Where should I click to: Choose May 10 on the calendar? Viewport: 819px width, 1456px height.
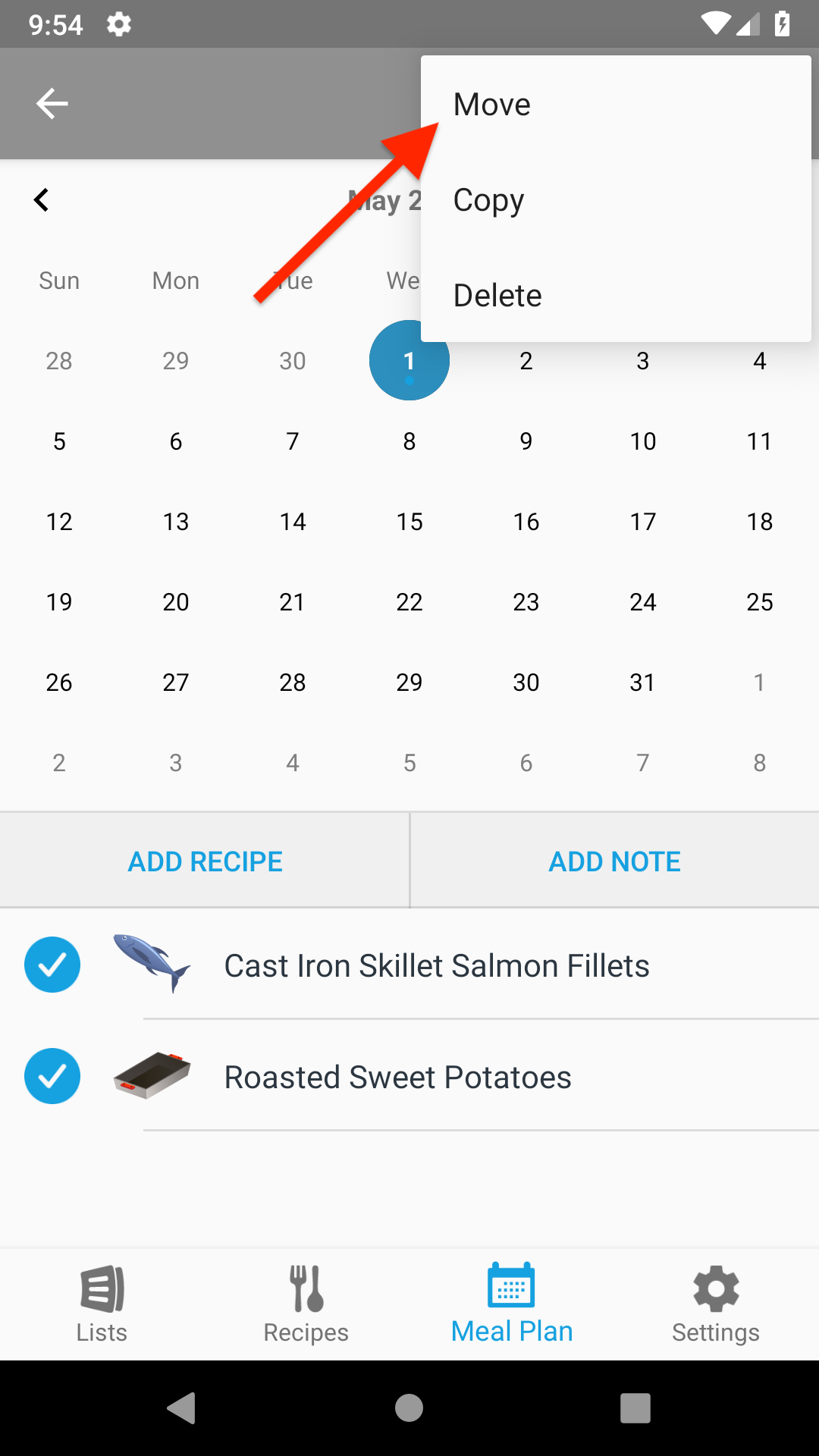(643, 441)
